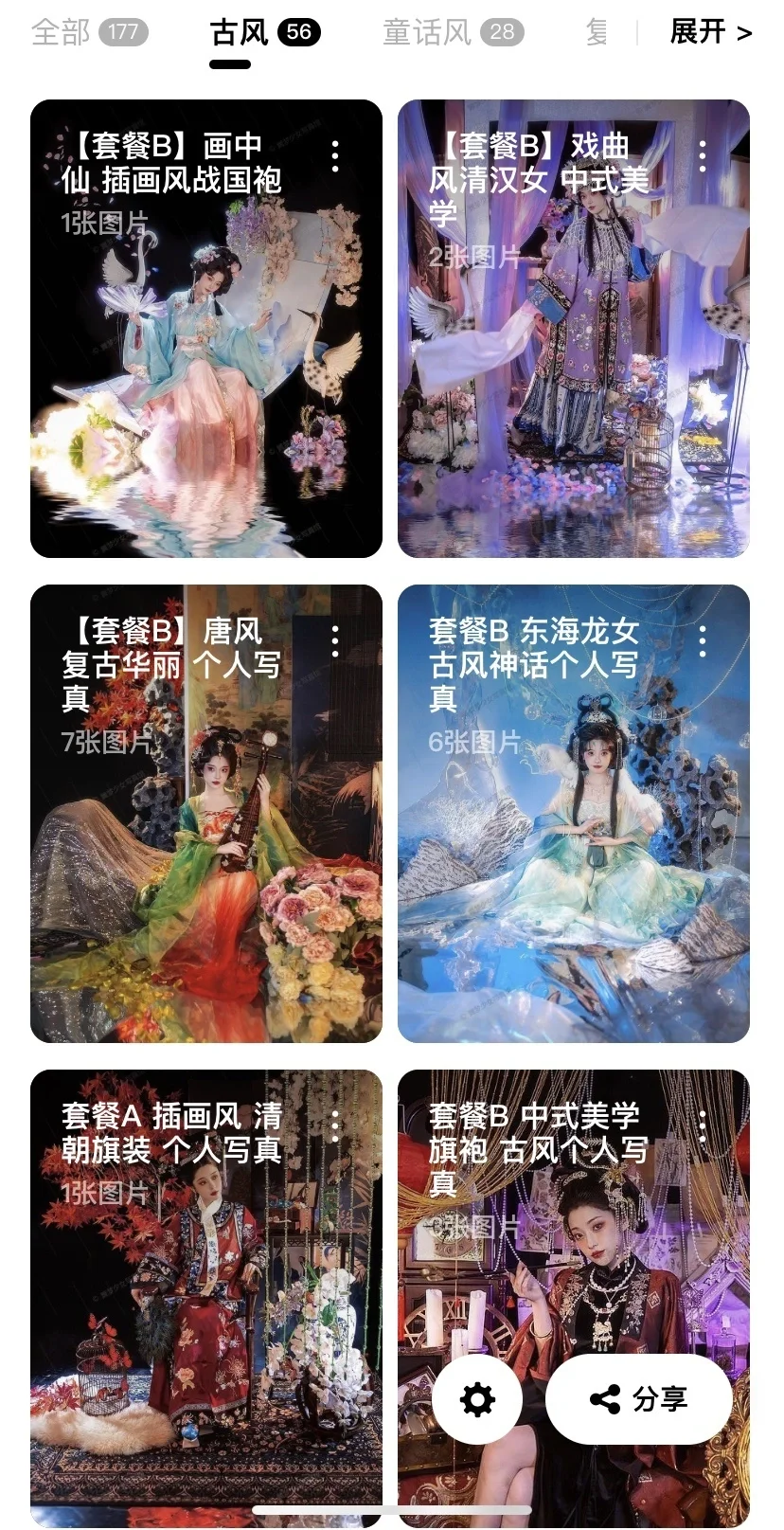Open the three-dot menu on 画中仙 card
The height and width of the screenshot is (1530, 784).
point(333,156)
